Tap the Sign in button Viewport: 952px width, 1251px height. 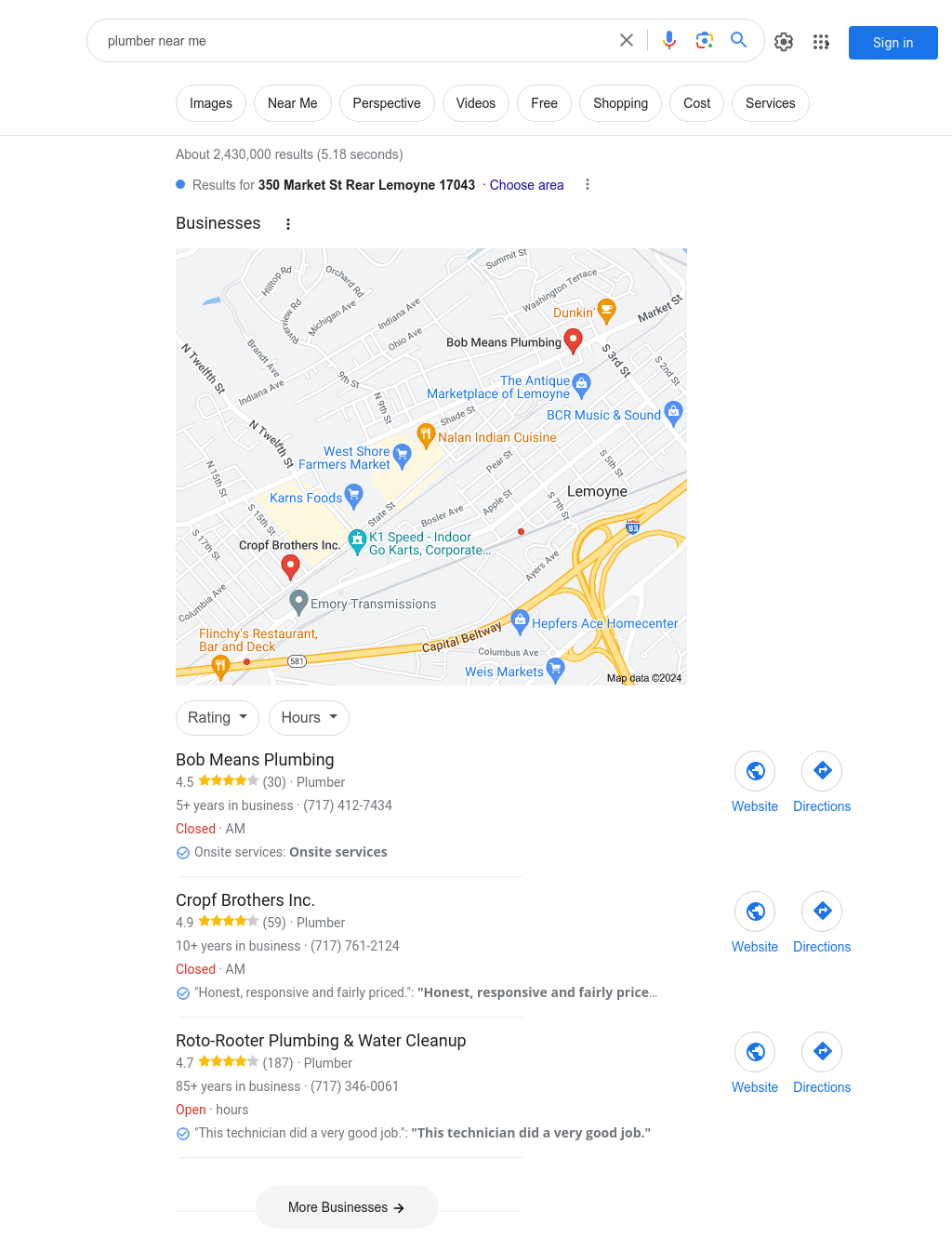[x=892, y=43]
